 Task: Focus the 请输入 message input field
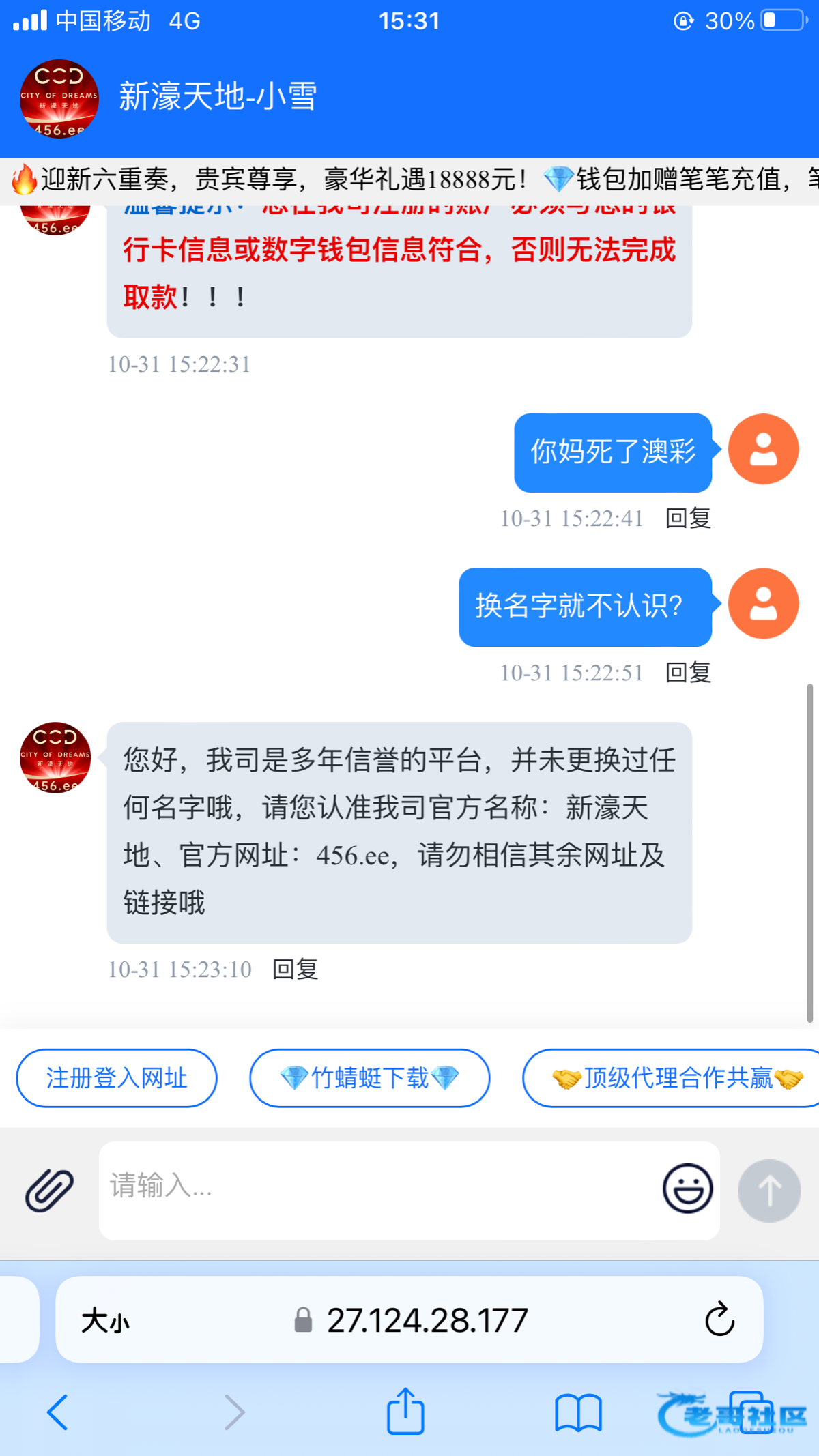[x=375, y=1189]
